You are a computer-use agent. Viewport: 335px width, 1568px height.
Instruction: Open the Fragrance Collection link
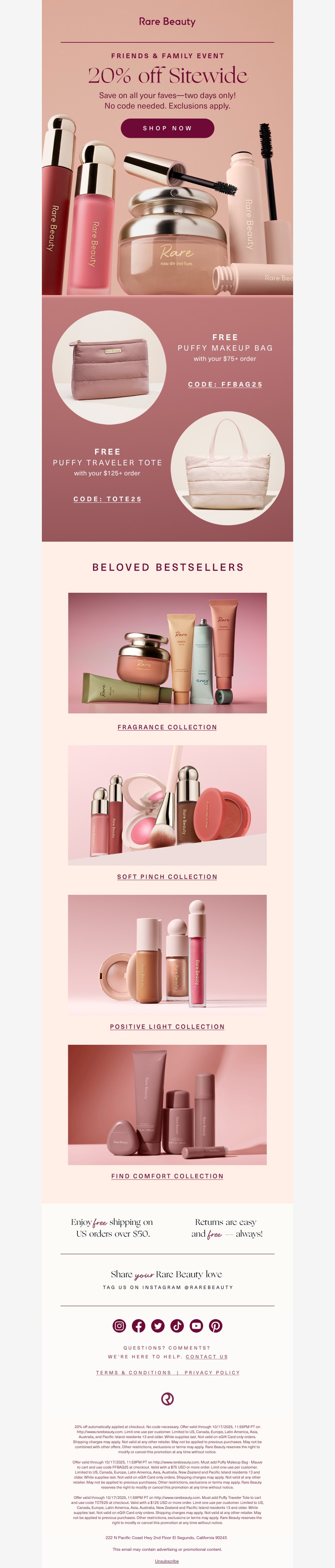[x=167, y=727]
